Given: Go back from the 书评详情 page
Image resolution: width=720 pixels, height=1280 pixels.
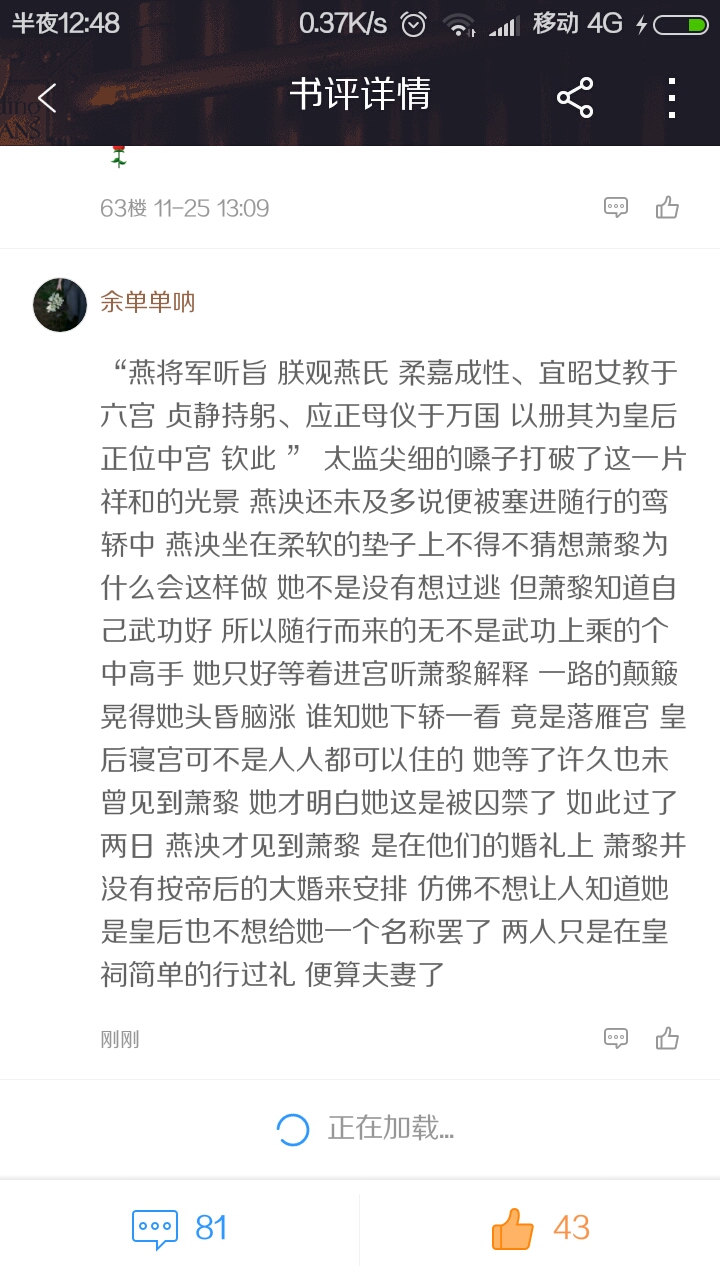Looking at the screenshot, I should 47,97.
